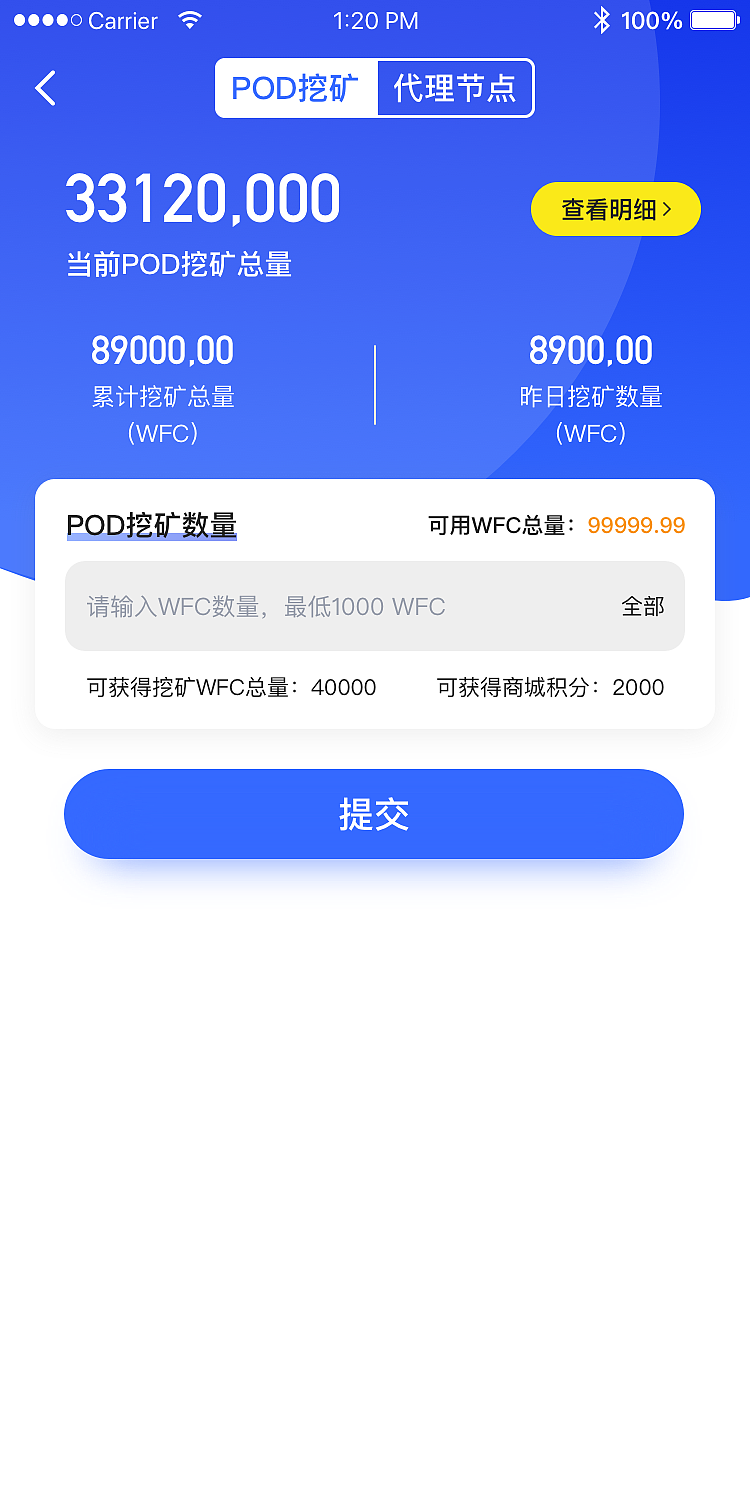Image resolution: width=750 pixels, height=1500 pixels.
Task: Tap the 当前POD挖矿总量 figure 33120,000
Action: [x=203, y=197]
